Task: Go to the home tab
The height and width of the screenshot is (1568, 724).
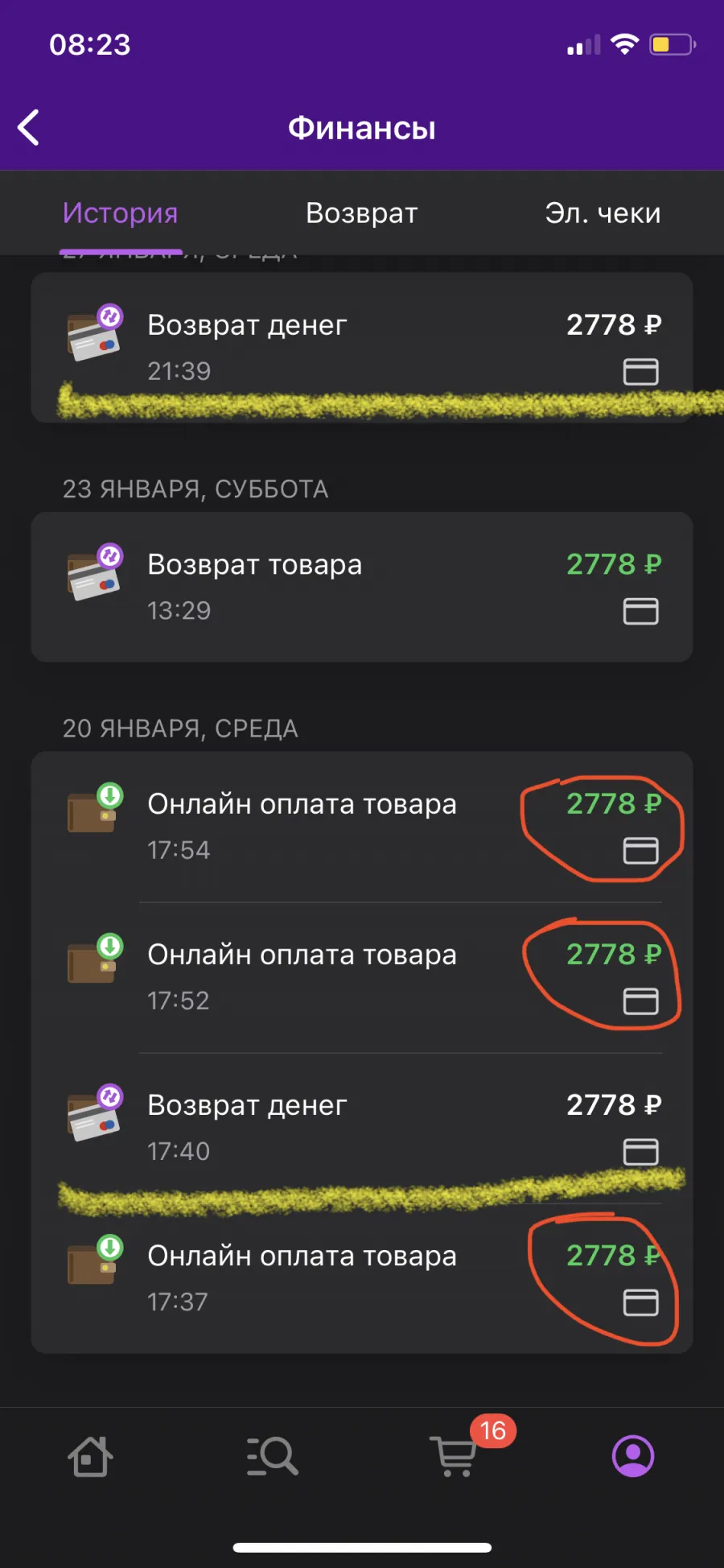Action: pos(90,1456)
